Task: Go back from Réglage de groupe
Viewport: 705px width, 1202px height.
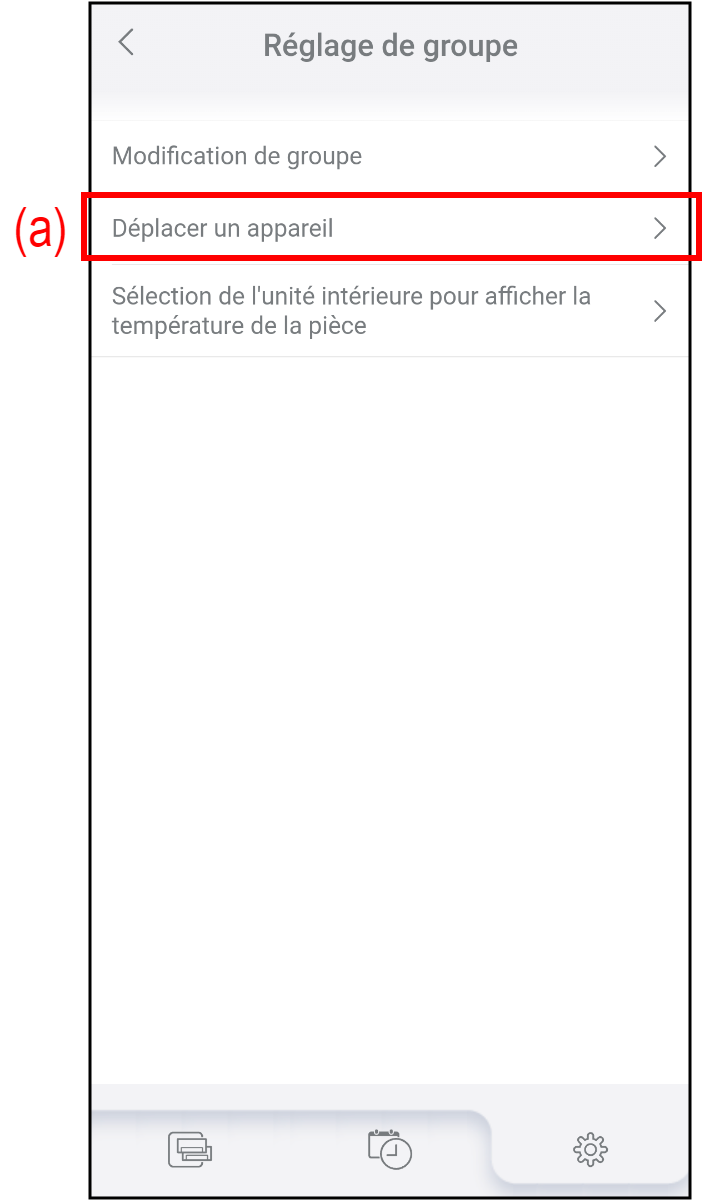Action: point(126,43)
